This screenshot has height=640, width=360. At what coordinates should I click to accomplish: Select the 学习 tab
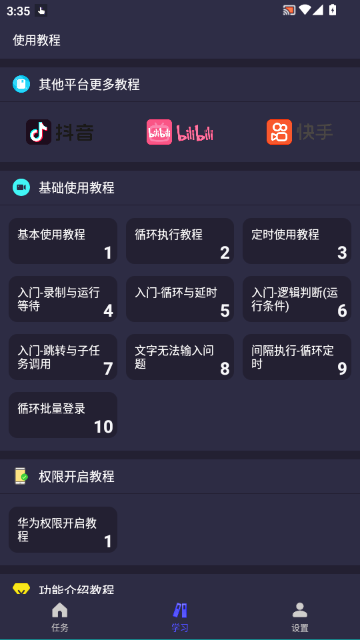(180, 617)
